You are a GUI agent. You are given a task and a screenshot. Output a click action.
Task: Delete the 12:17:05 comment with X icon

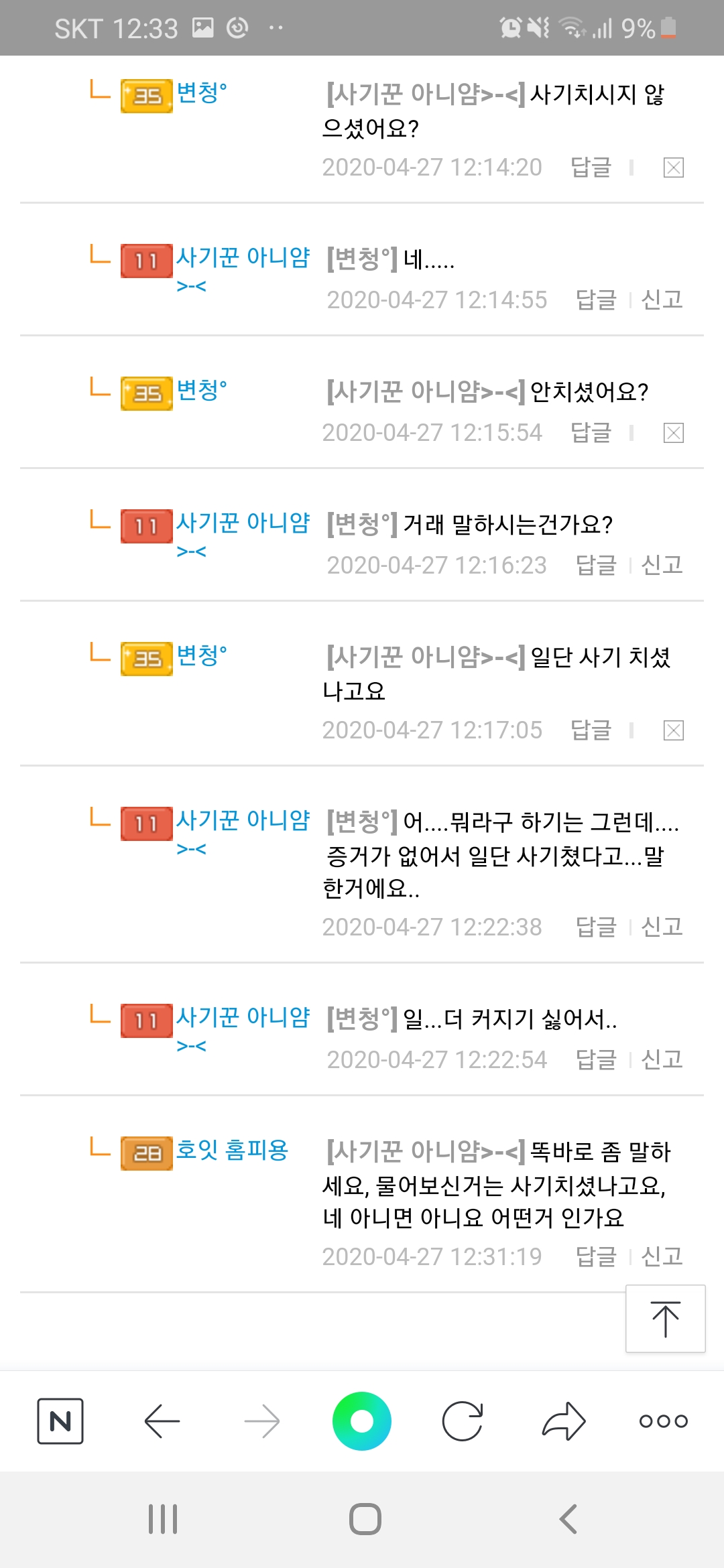click(673, 730)
